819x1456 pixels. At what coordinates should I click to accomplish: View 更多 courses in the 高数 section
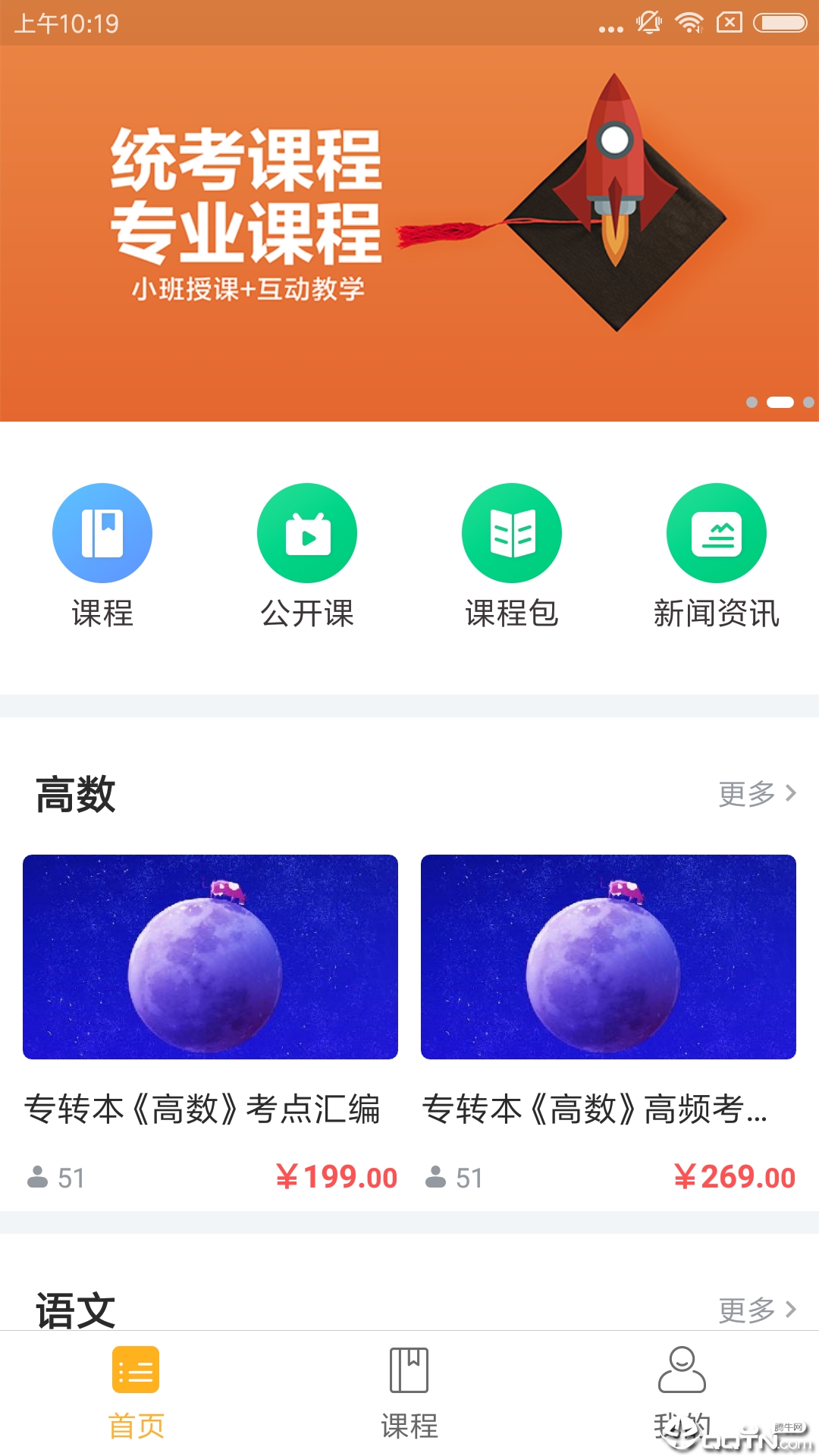[757, 794]
